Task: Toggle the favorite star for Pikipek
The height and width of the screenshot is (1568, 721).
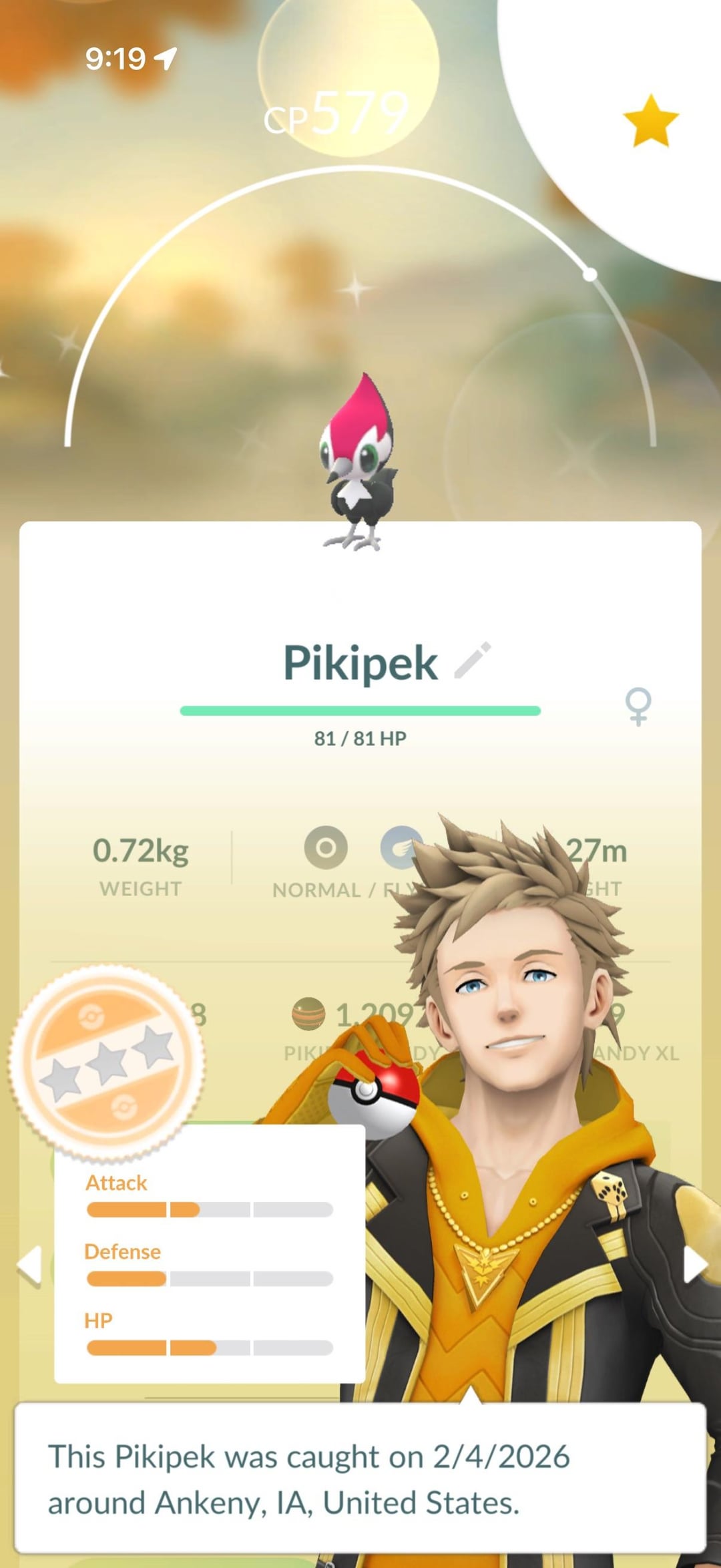Action: [650, 121]
